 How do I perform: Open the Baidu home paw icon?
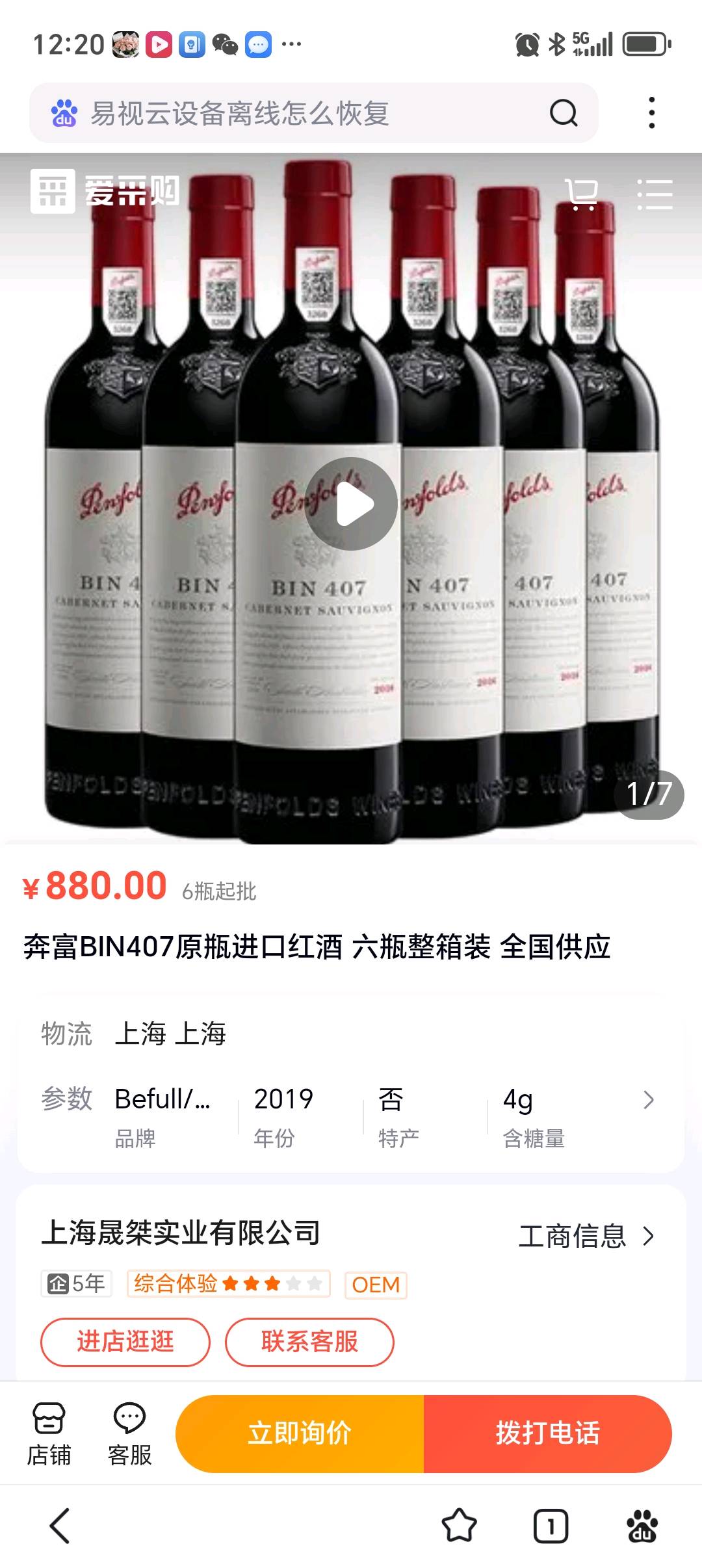coord(642,1526)
